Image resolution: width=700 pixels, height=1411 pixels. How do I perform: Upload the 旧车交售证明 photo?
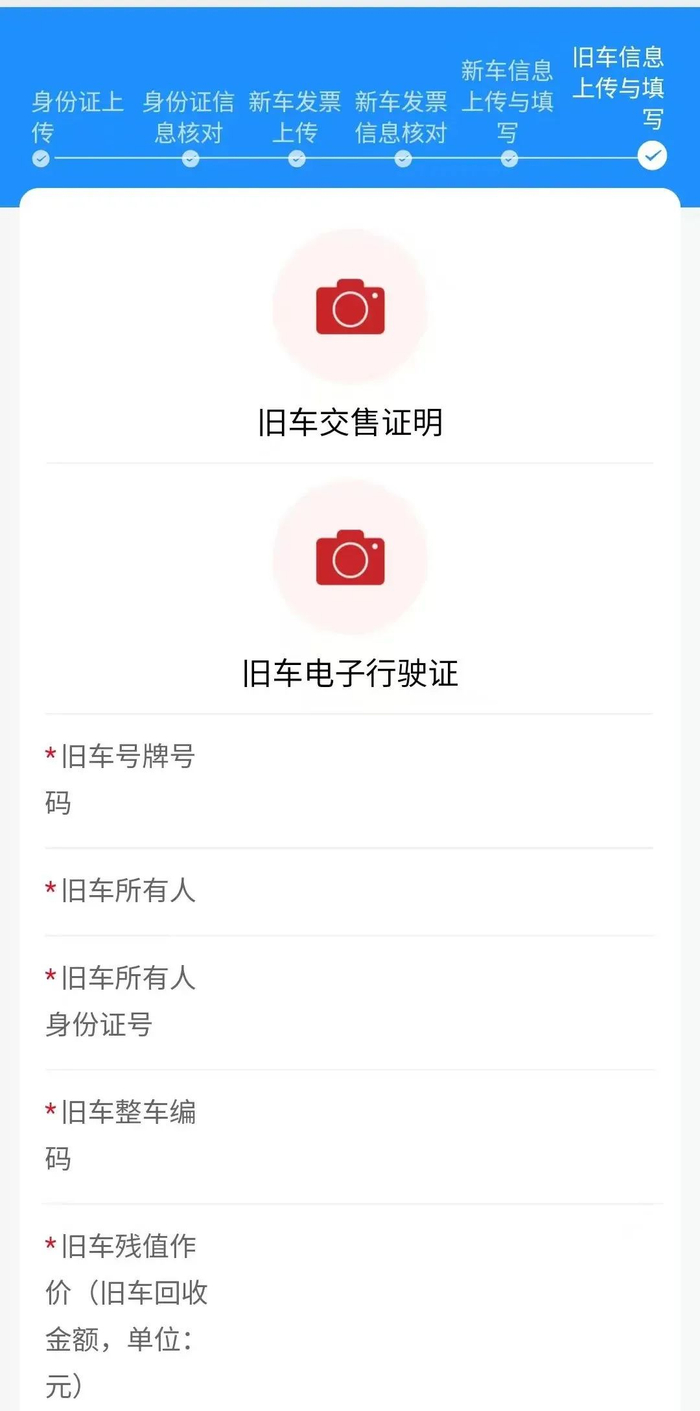(350, 307)
